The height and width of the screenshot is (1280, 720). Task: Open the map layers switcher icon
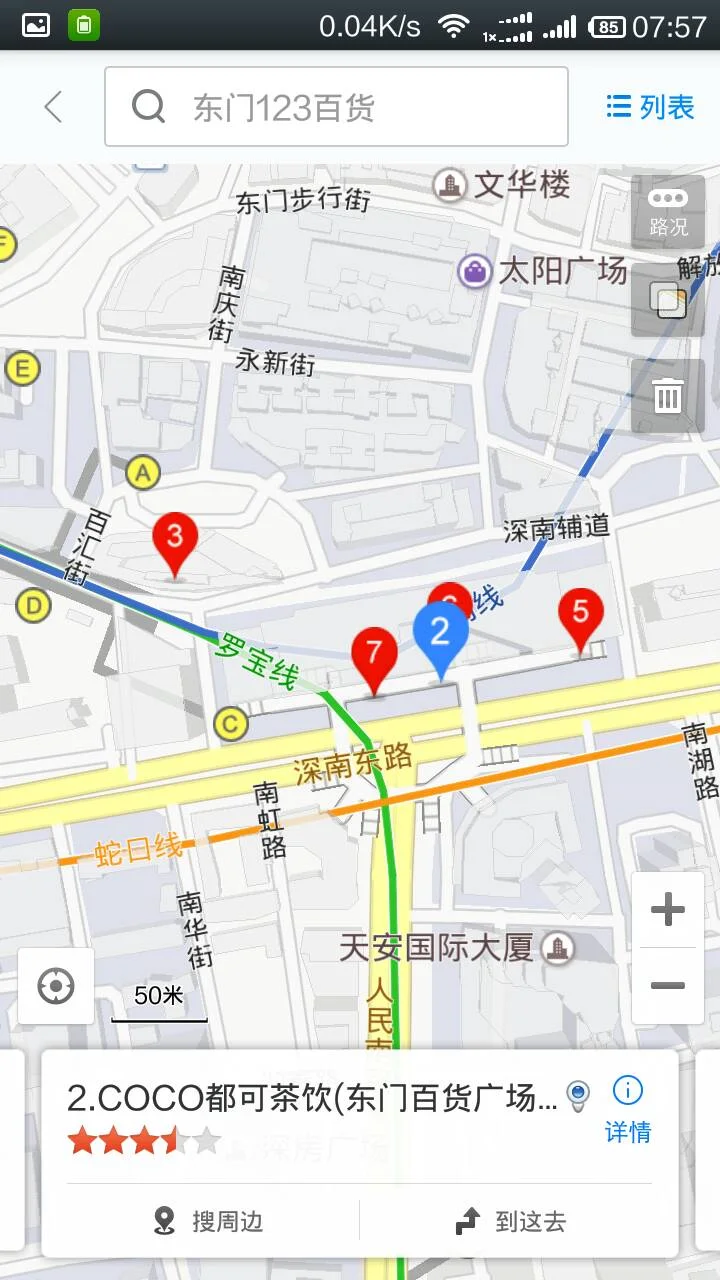[667, 298]
